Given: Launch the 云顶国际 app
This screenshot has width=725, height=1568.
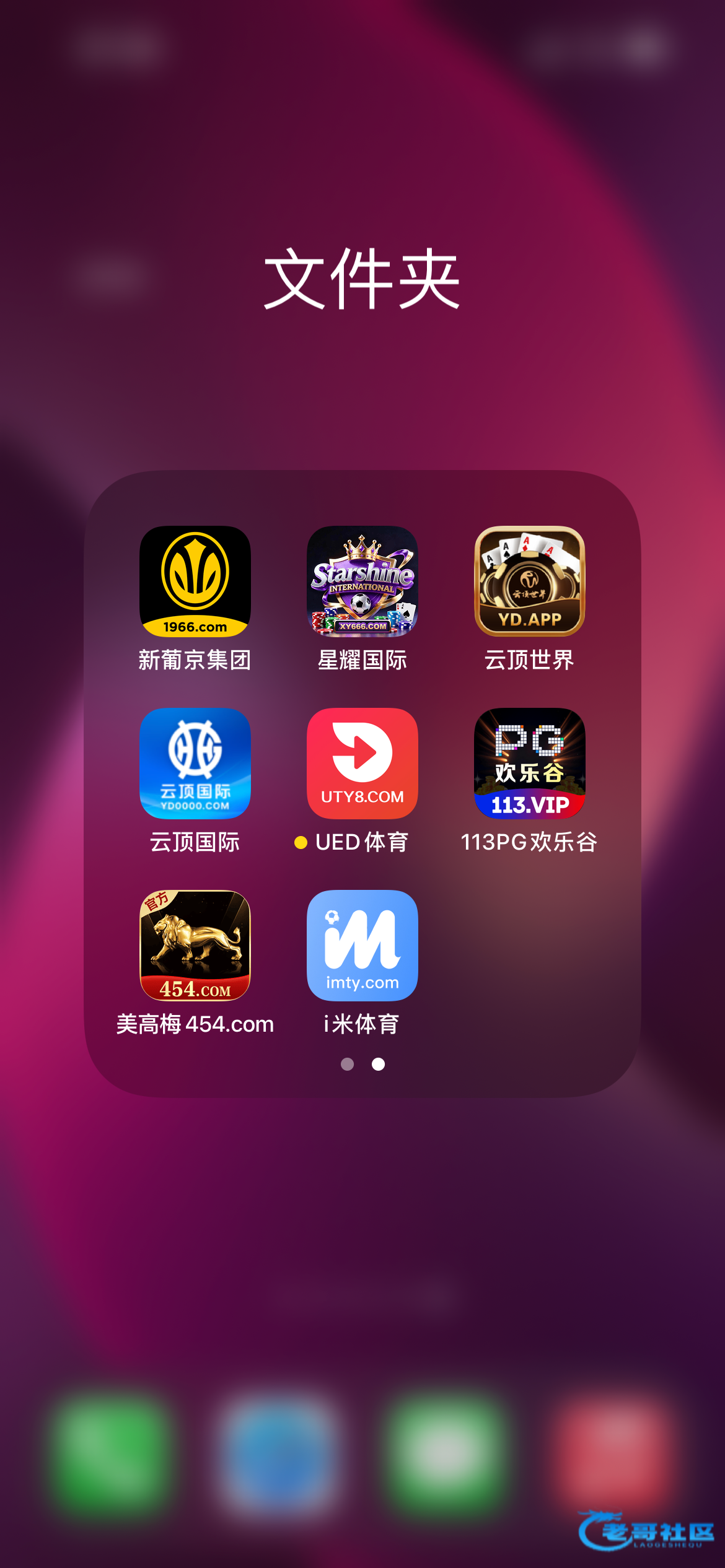Looking at the screenshot, I should coord(195,763).
